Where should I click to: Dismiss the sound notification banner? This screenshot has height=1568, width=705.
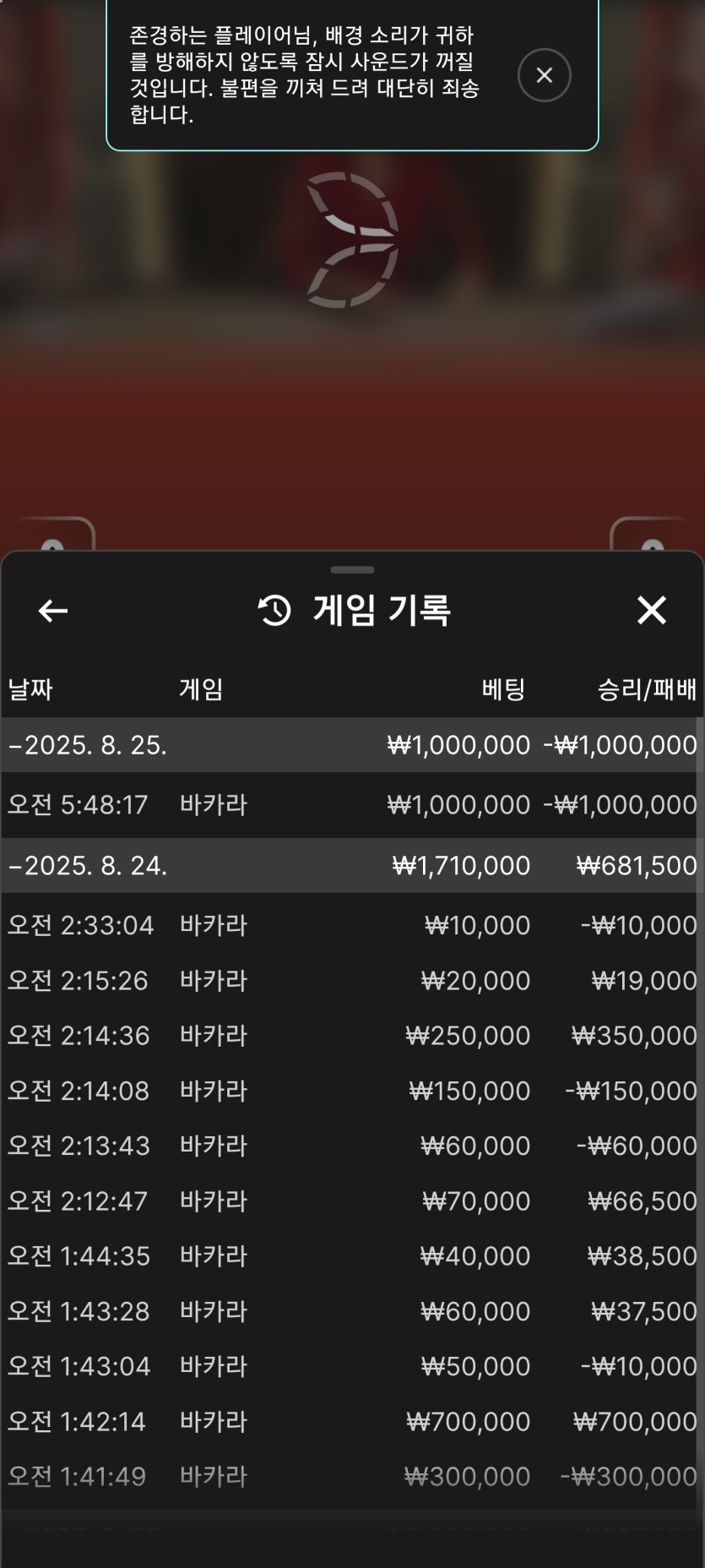(x=544, y=76)
